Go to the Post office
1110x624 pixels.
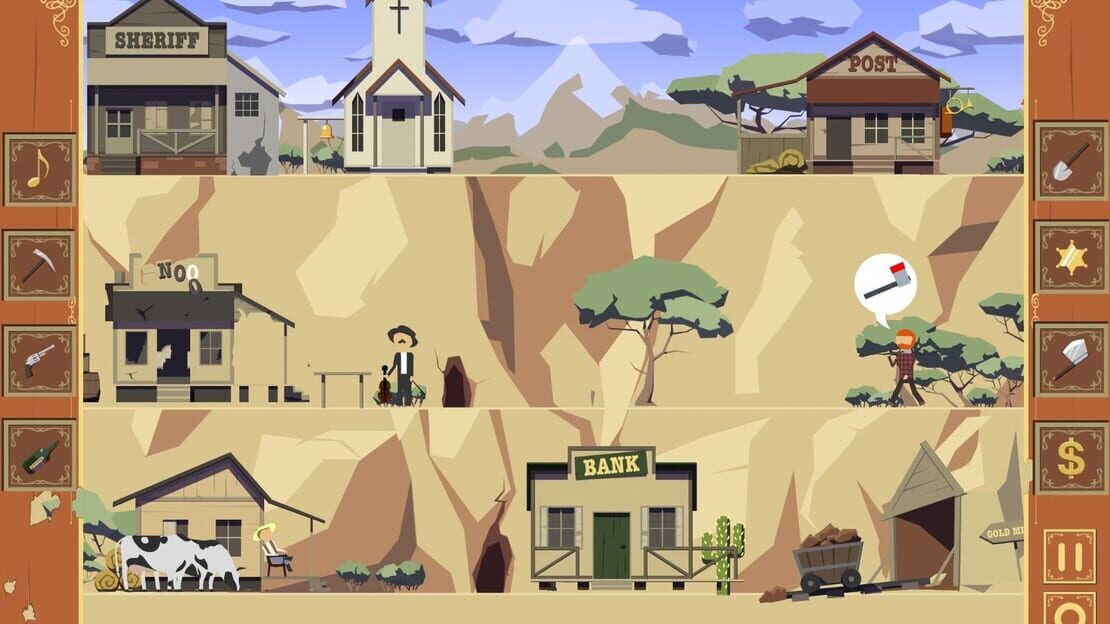(x=874, y=106)
